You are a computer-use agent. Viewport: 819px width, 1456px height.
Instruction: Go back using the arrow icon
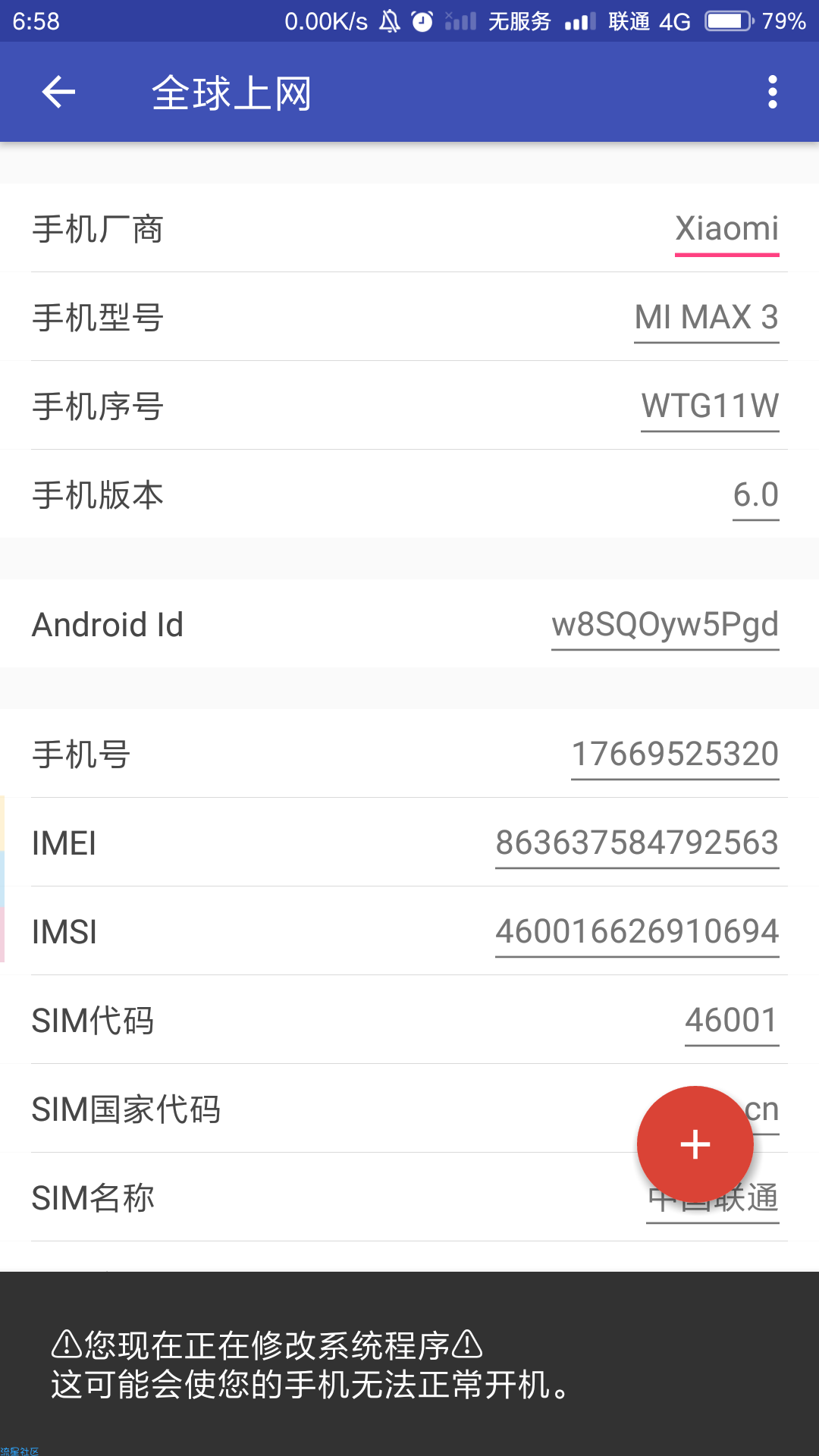58,93
